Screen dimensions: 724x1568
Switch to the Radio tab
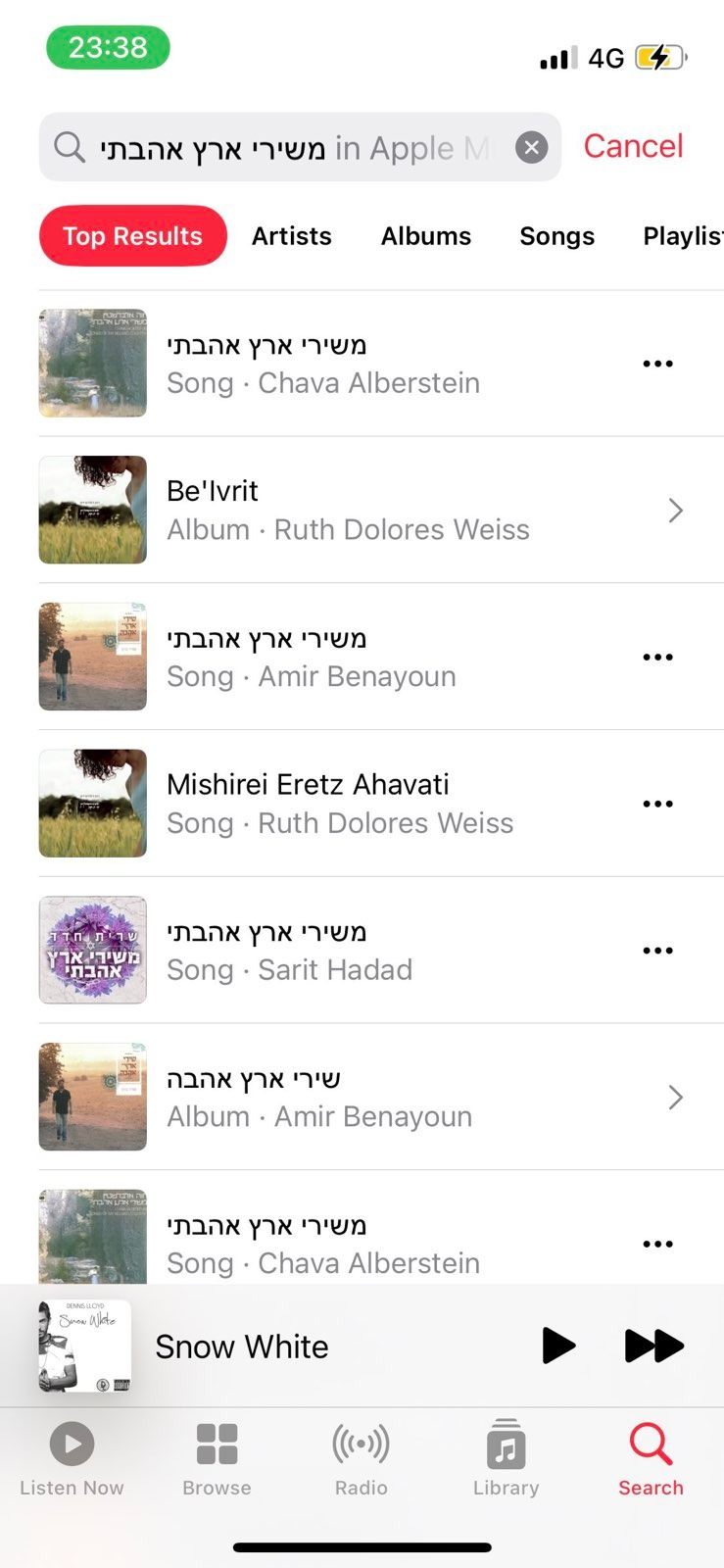point(362,1458)
